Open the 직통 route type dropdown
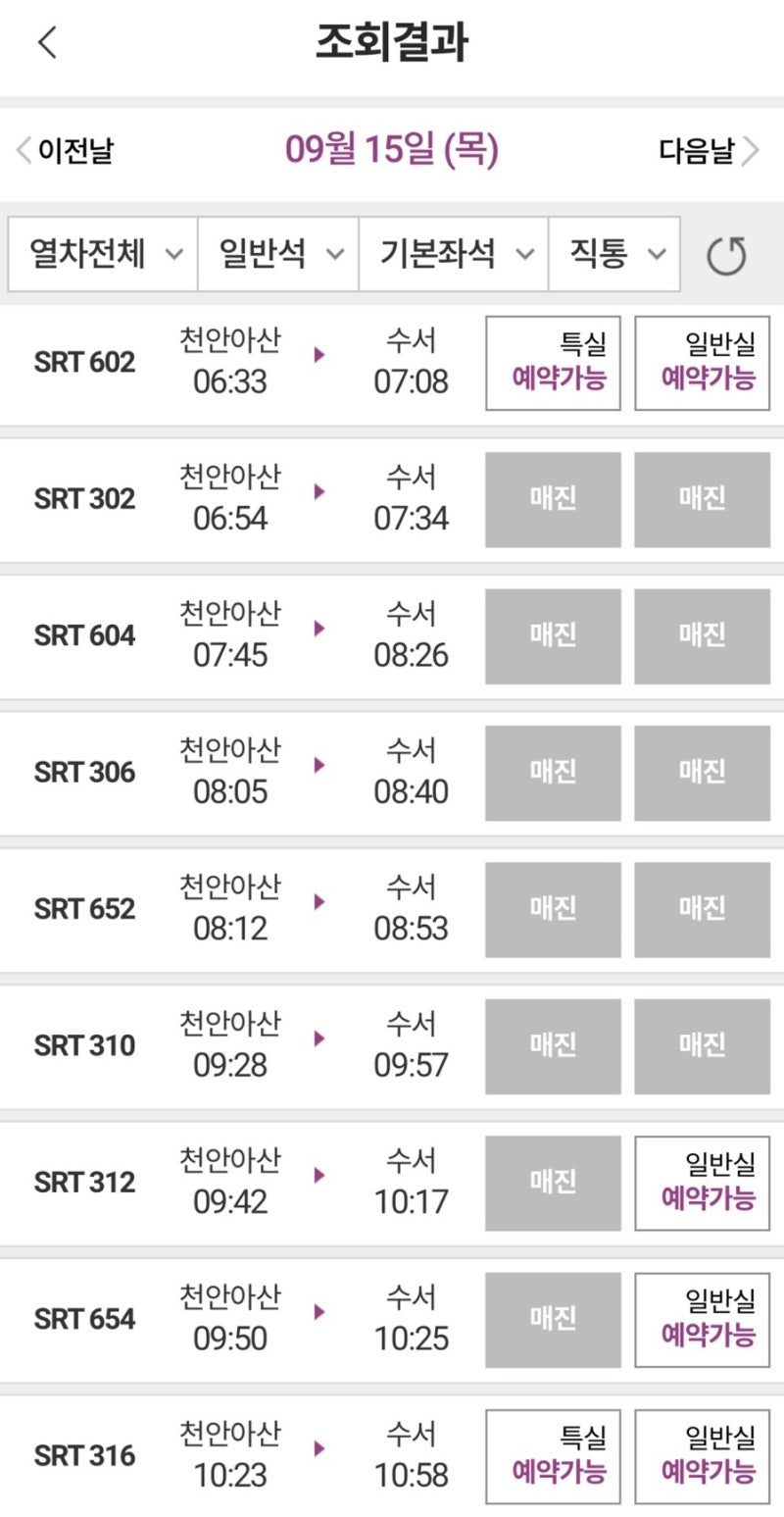Viewport: 784px width, 1517px height. pos(614,254)
